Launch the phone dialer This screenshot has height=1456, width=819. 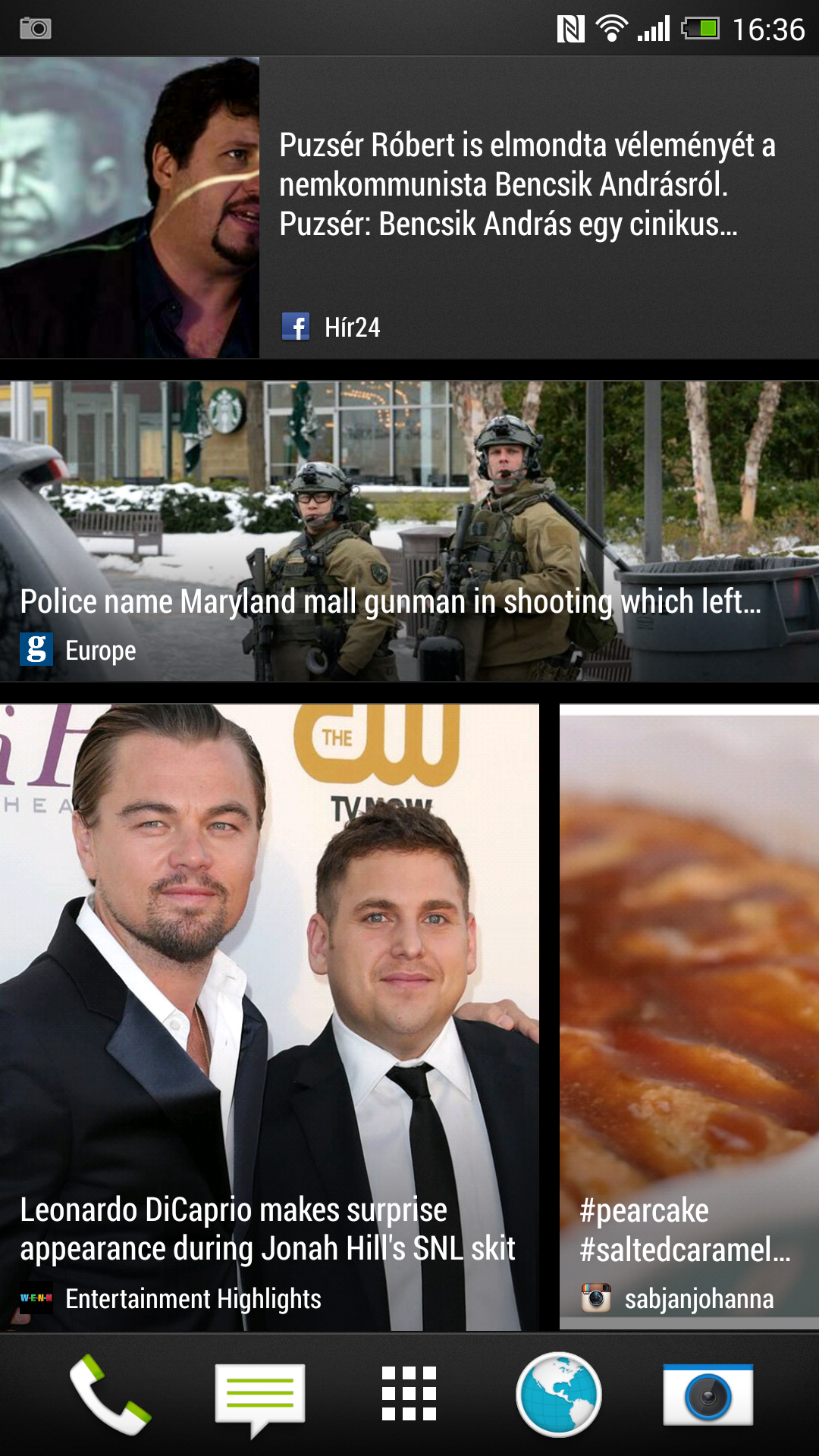[x=110, y=1394]
